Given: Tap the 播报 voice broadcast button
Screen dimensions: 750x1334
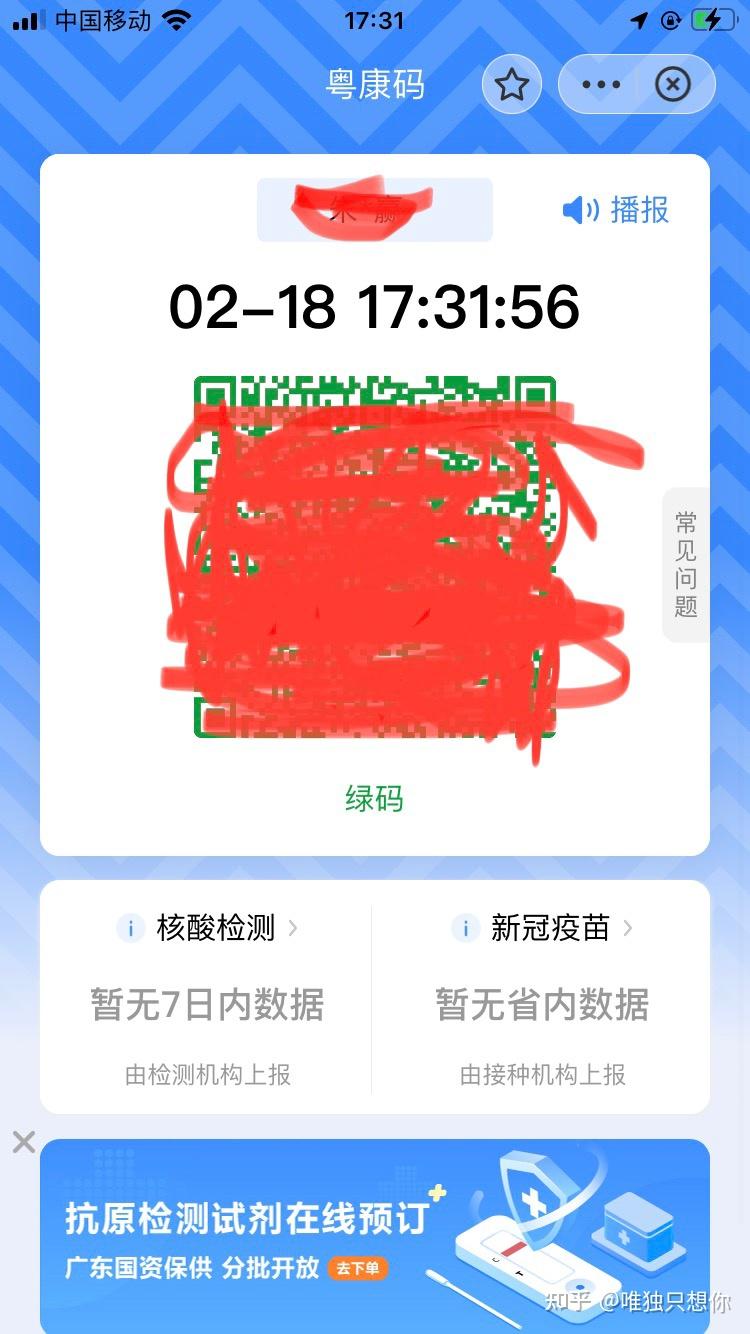Looking at the screenshot, I should pos(616,210).
